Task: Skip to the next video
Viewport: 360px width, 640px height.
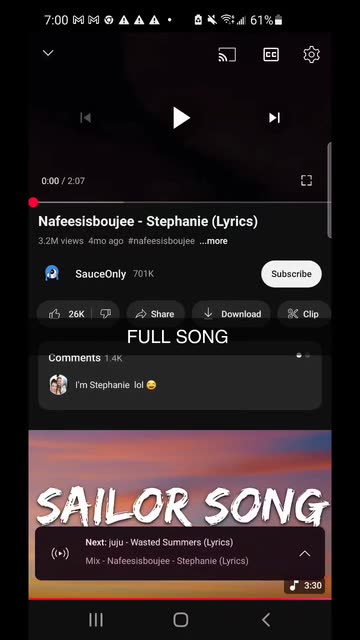Action: [274, 118]
